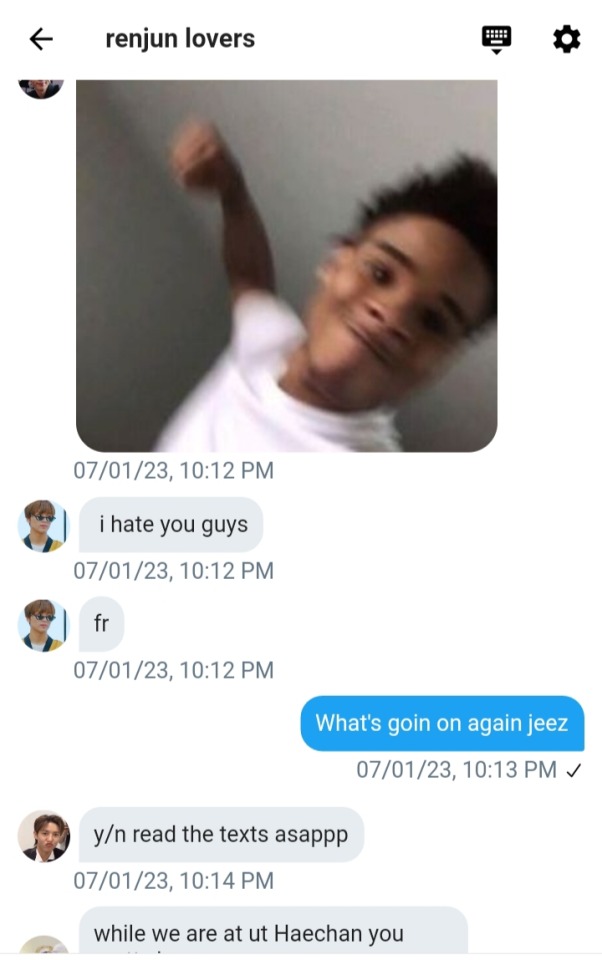Image resolution: width=602 pixels, height=960 pixels.
Task: Open the keyboard icon in header
Action: [x=496, y=39]
